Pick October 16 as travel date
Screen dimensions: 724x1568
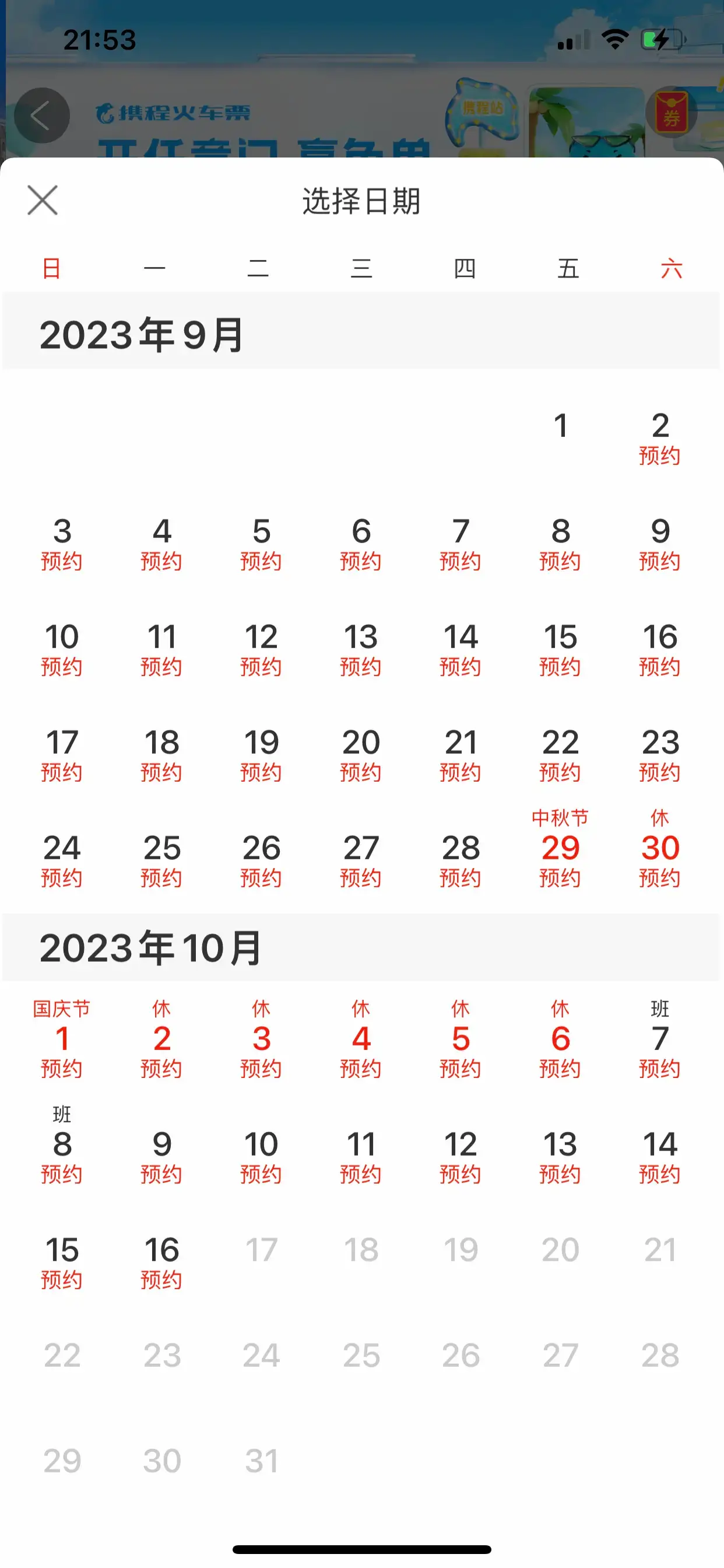[162, 1262]
